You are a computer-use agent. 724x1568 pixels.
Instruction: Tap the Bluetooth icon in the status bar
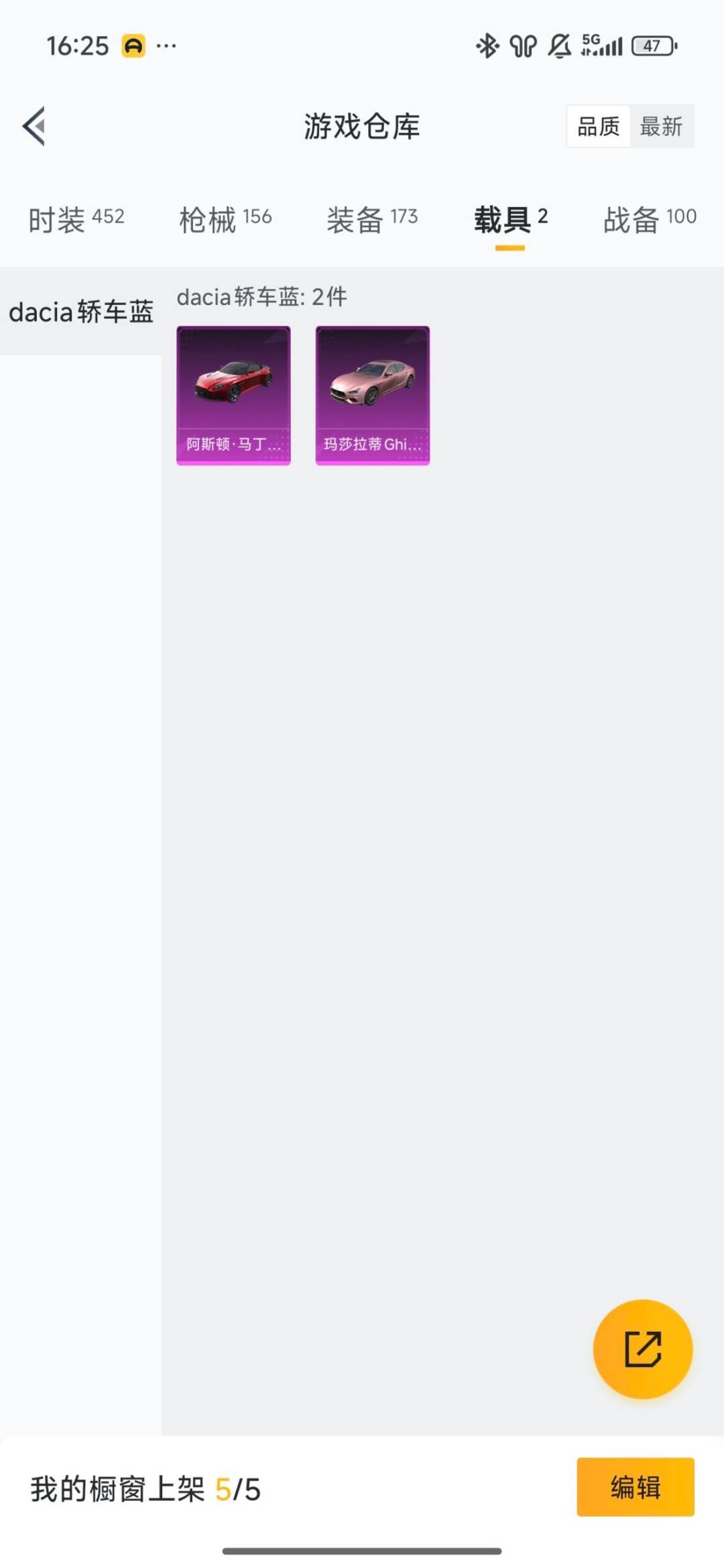tap(487, 46)
